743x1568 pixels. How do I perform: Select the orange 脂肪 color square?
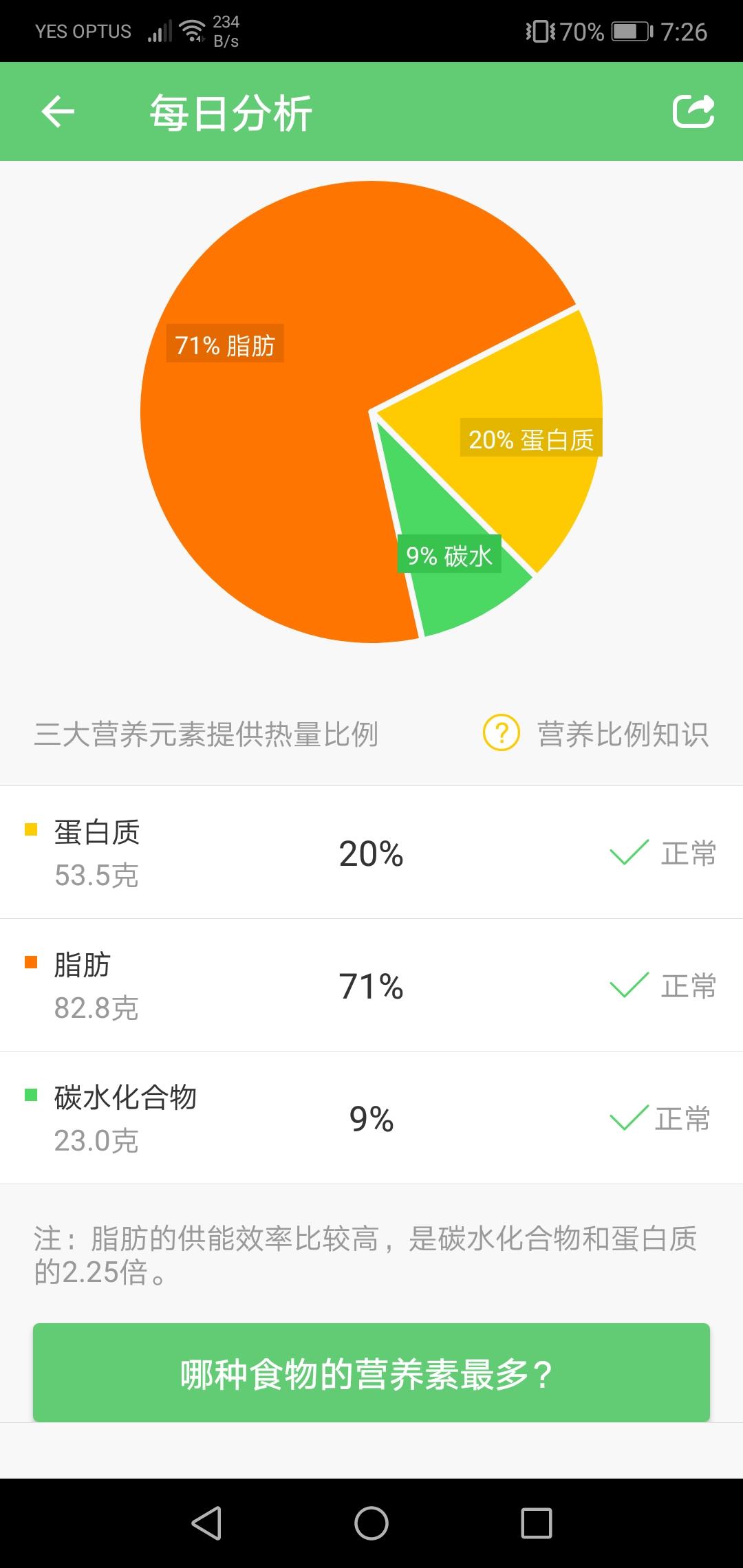pyautogui.click(x=30, y=963)
